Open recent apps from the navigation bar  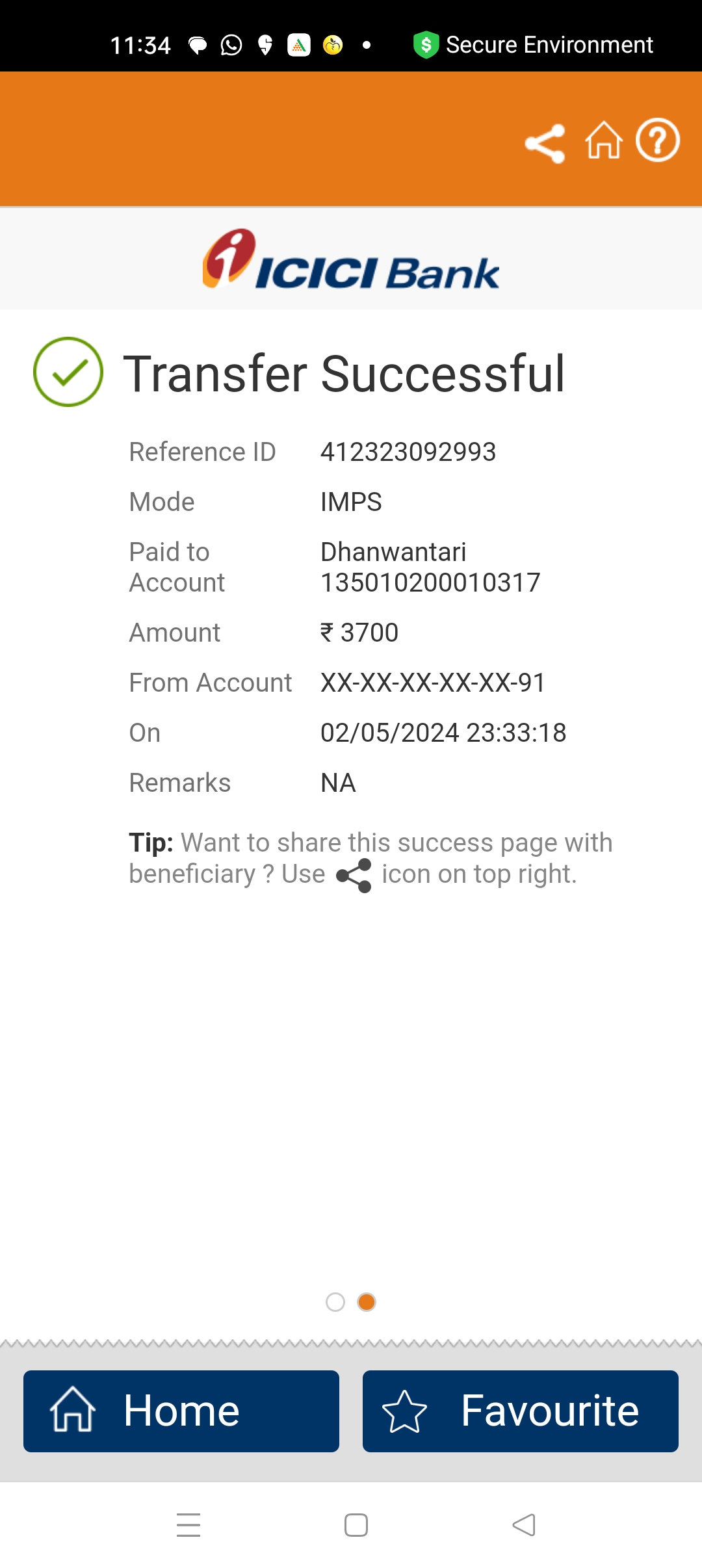[188, 1525]
